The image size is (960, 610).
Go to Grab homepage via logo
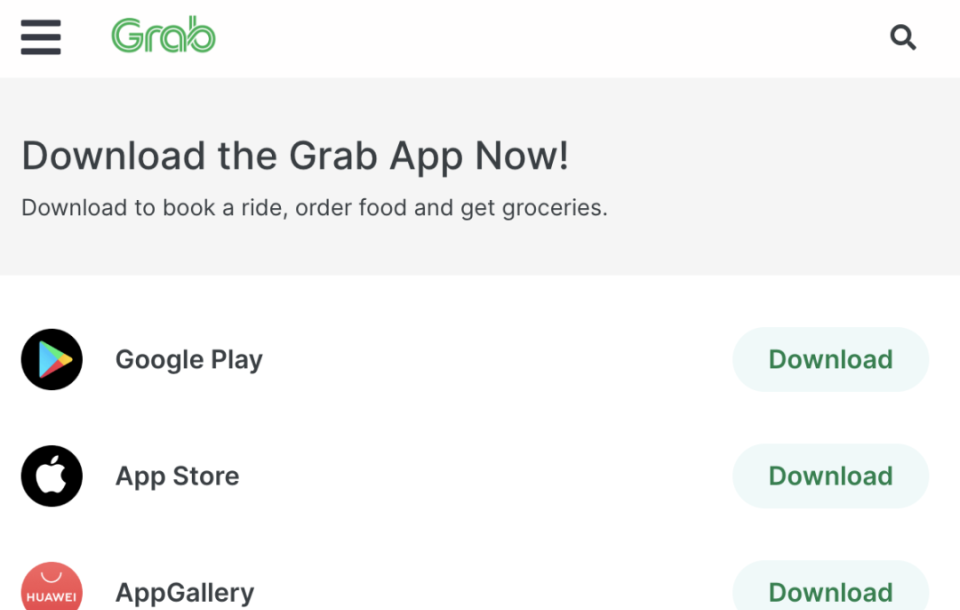[x=163, y=36]
